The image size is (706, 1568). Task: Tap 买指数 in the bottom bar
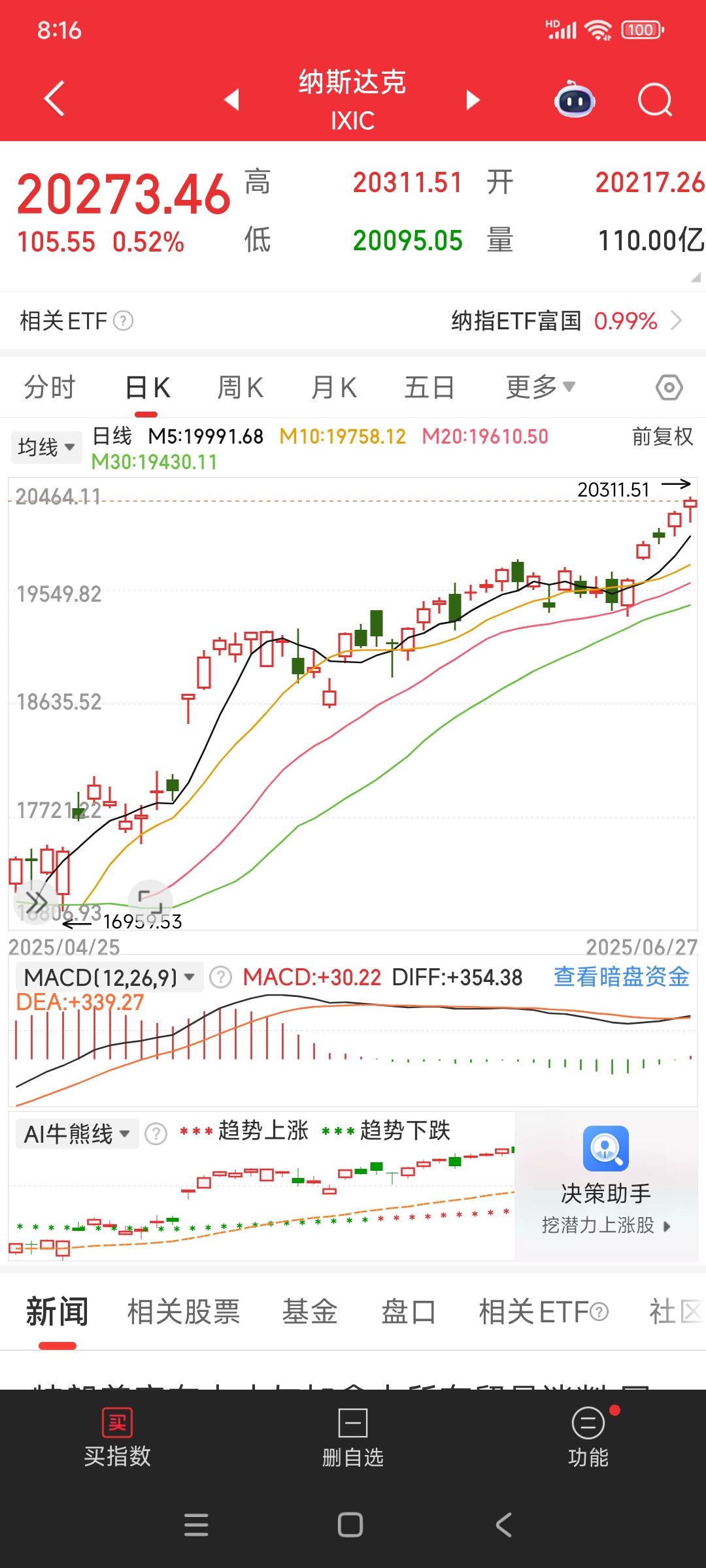pyautogui.click(x=117, y=1439)
